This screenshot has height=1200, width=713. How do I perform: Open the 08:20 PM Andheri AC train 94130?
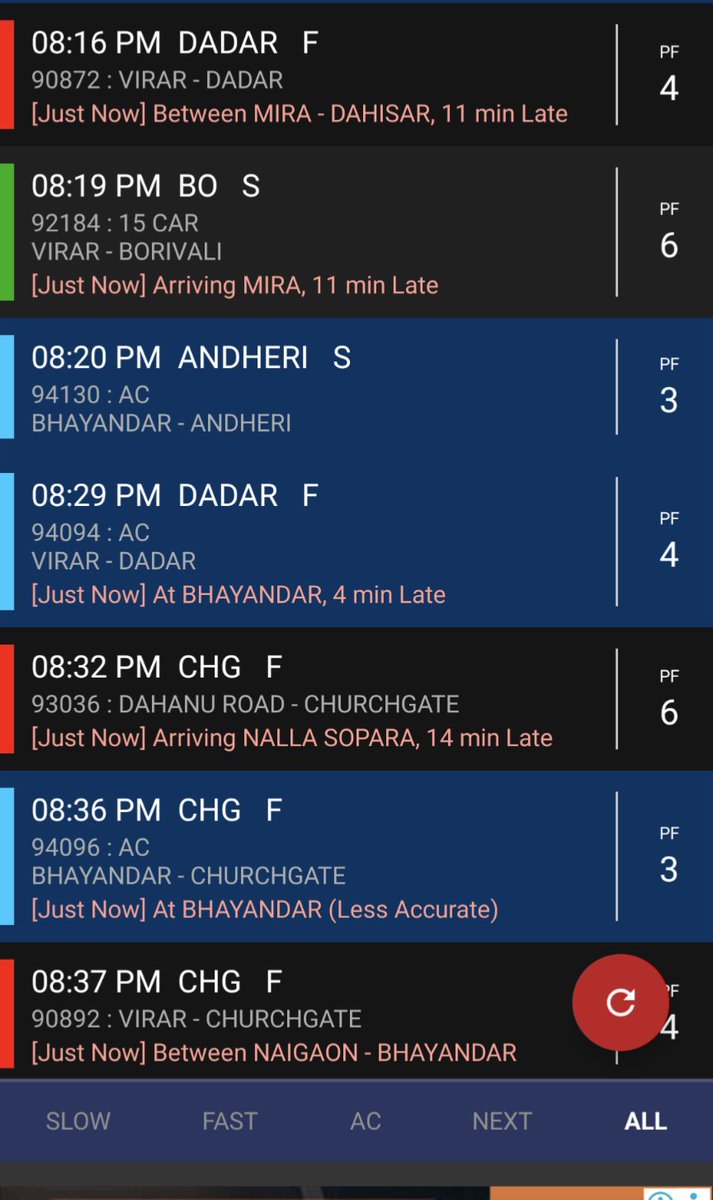(356, 388)
